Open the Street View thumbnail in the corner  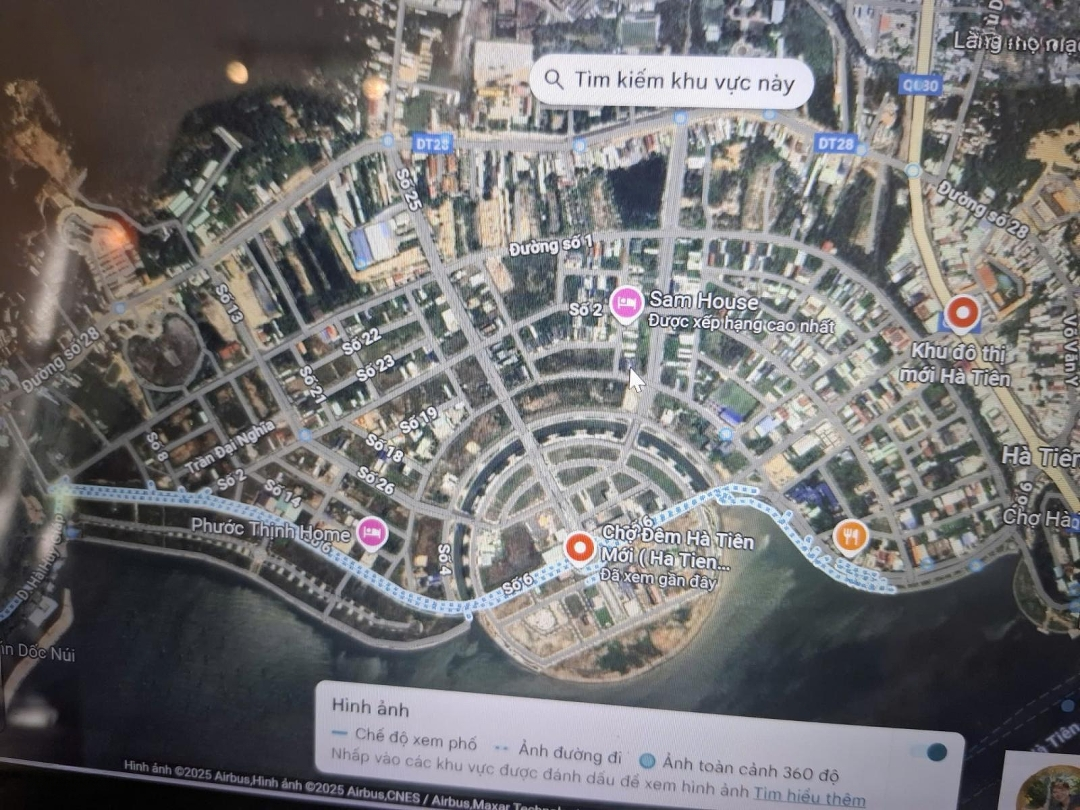(x=1046, y=785)
